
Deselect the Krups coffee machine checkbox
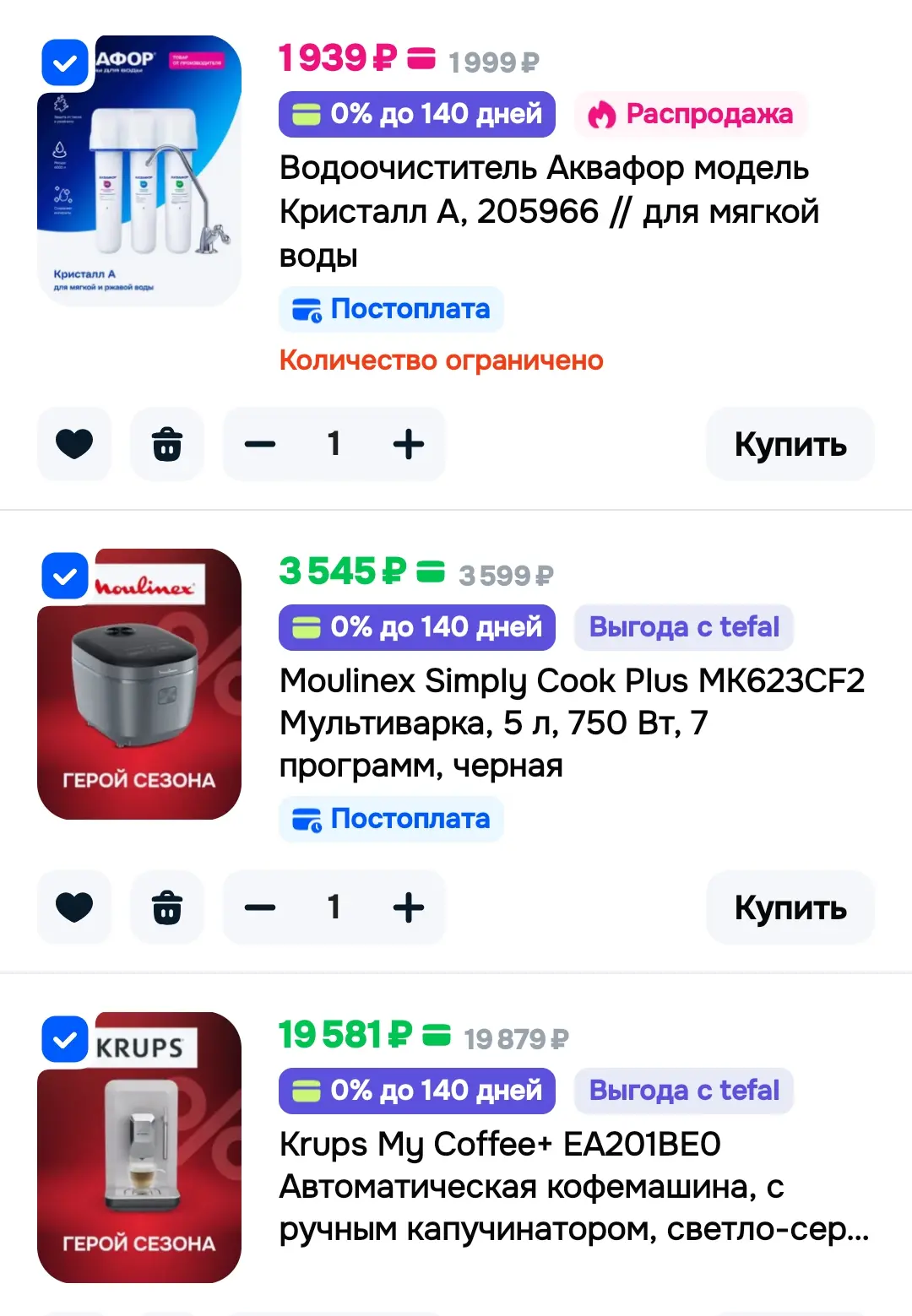click(65, 1040)
